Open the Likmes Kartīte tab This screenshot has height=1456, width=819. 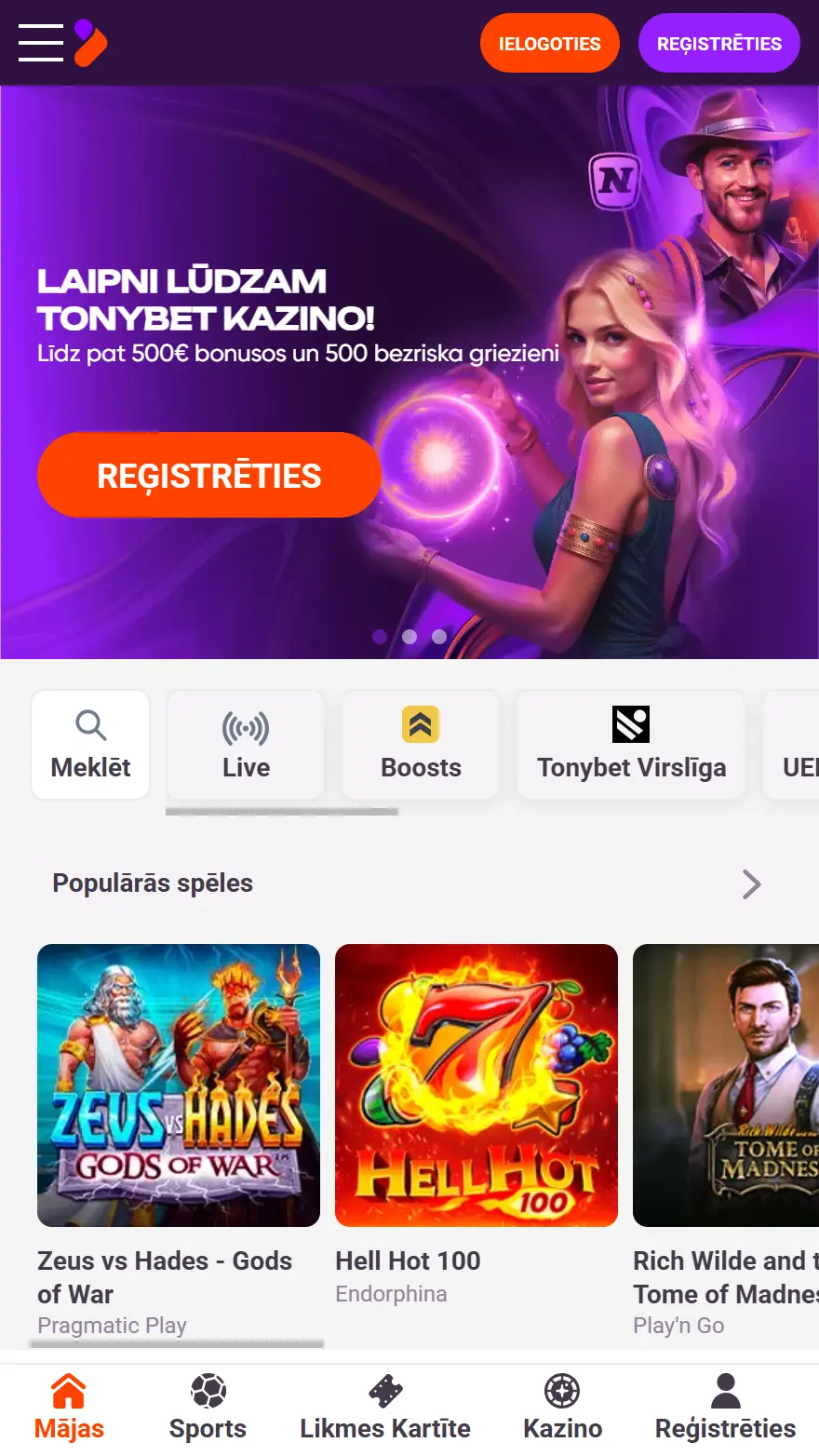[385, 1408]
